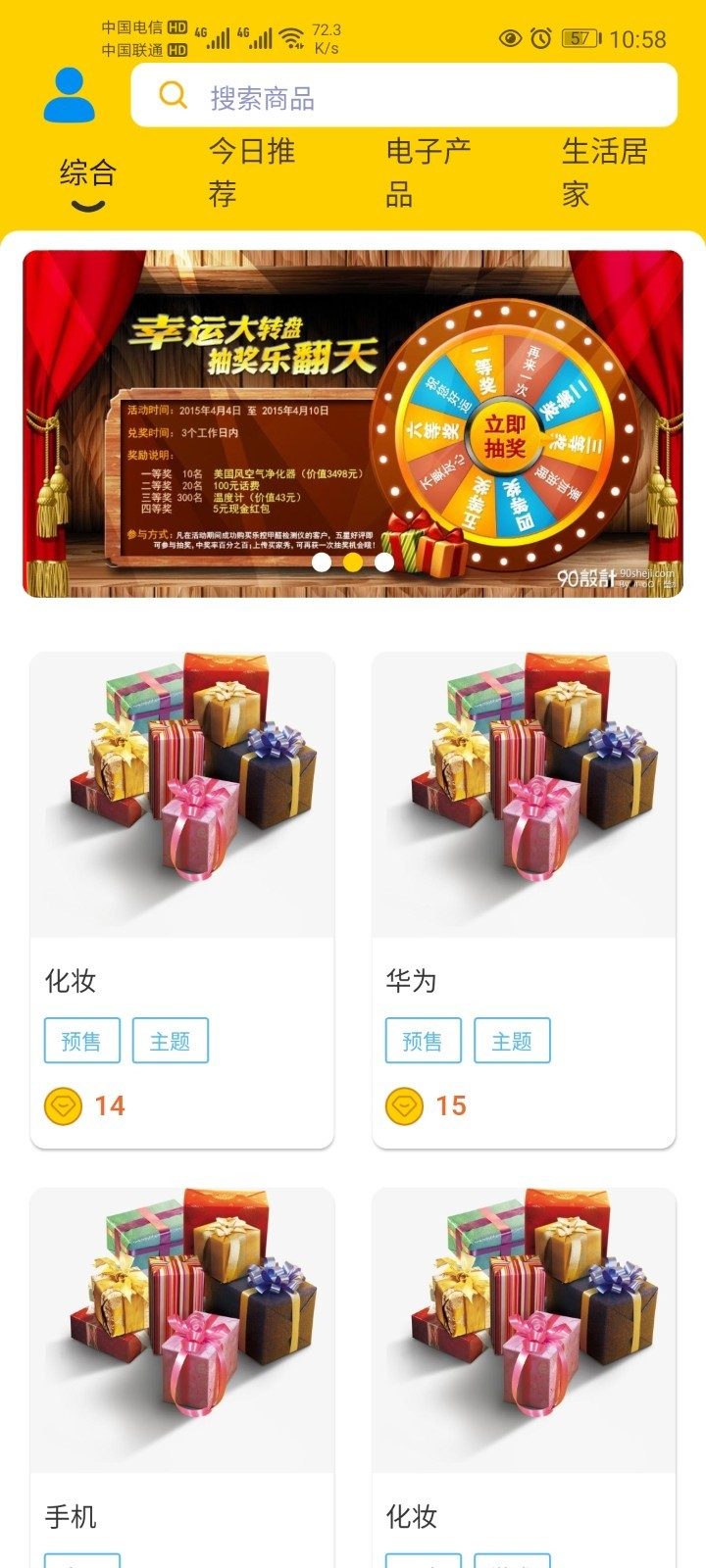Open the 电子产品 tab
Viewport: 706px width, 1568px height.
coord(428,172)
